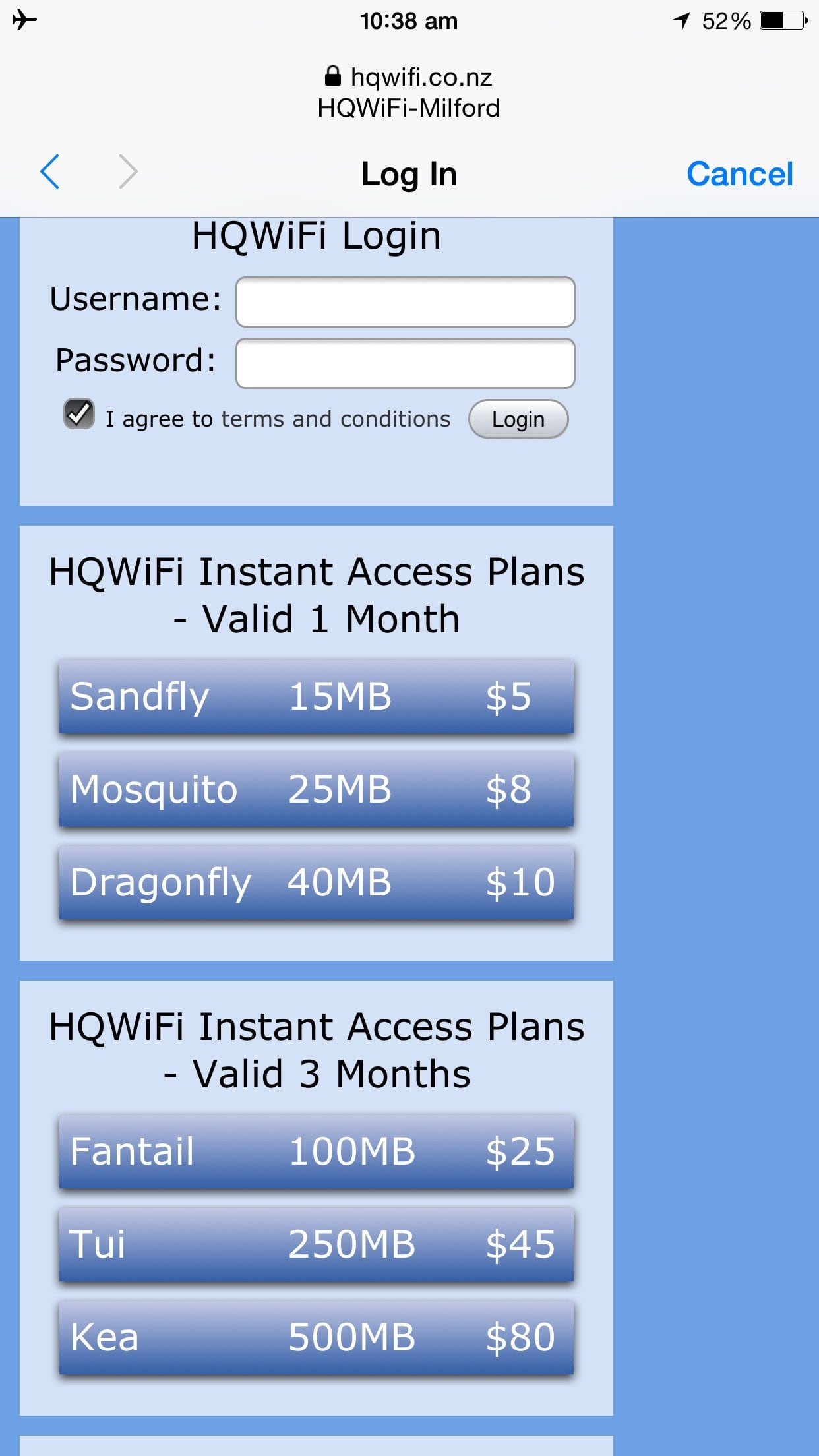Select the Fantail 100MB $25 plan
Image resolution: width=819 pixels, height=1456 pixels.
point(317,1151)
